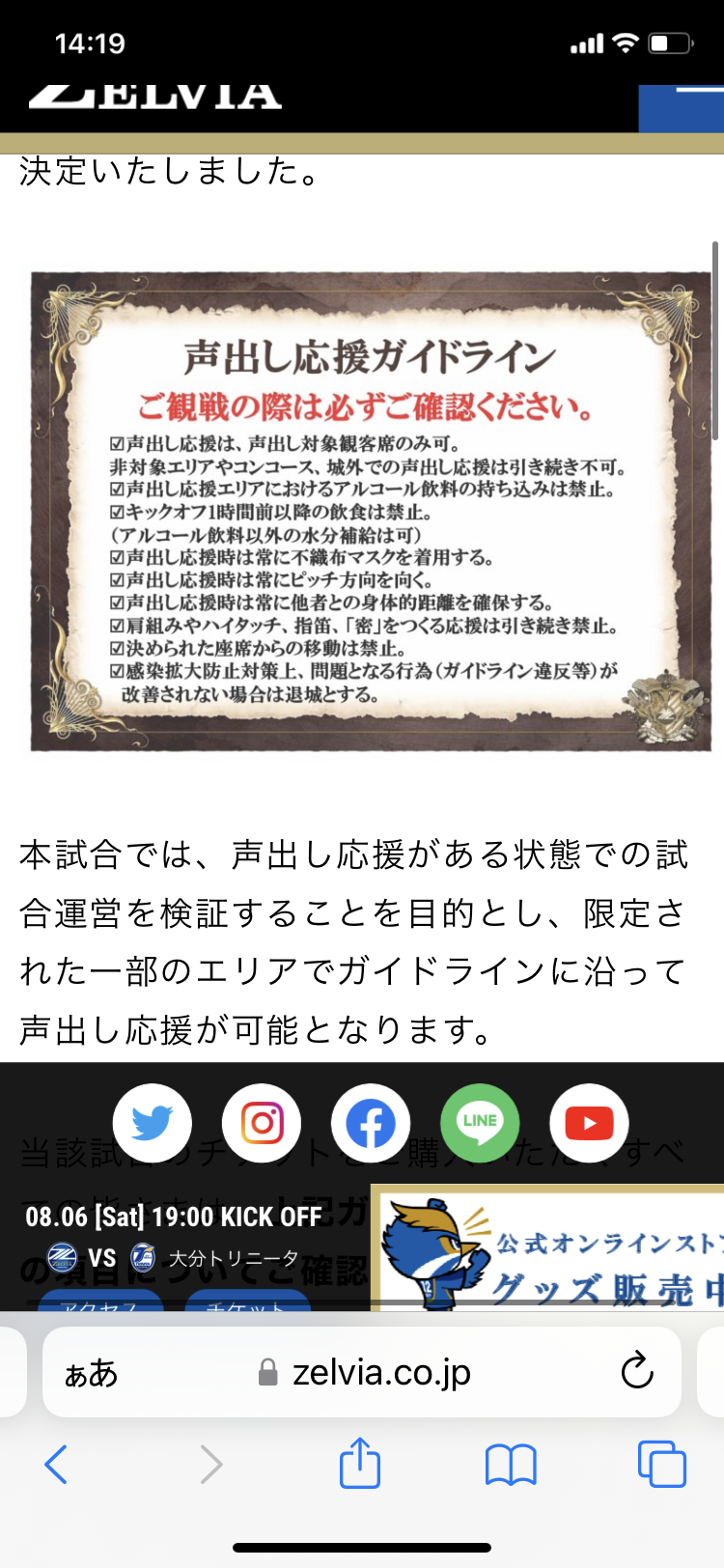This screenshot has width=724, height=1568.
Task: Tap the zelvia.co.jp address bar
Action: [x=362, y=1372]
